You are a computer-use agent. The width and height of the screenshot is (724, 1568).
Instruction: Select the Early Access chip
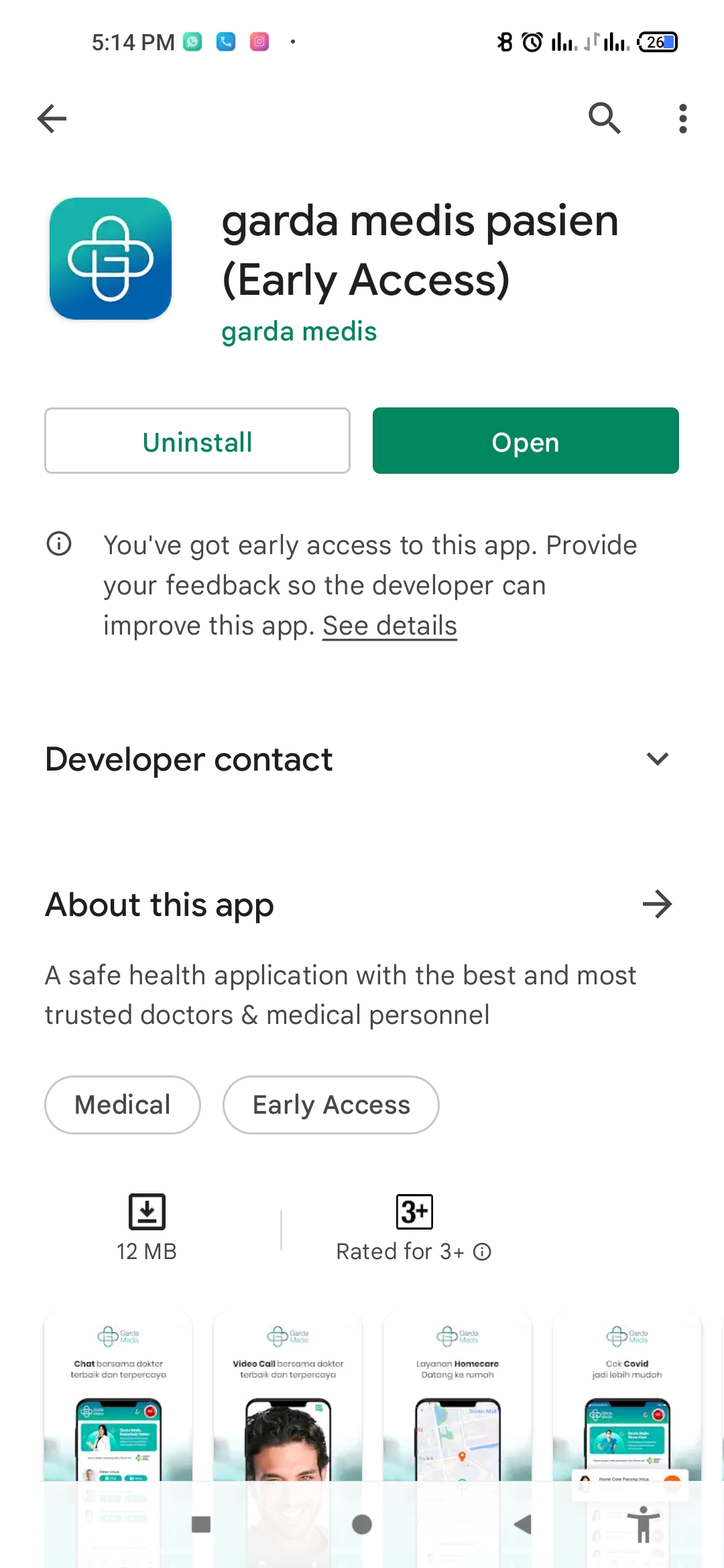331,1105
